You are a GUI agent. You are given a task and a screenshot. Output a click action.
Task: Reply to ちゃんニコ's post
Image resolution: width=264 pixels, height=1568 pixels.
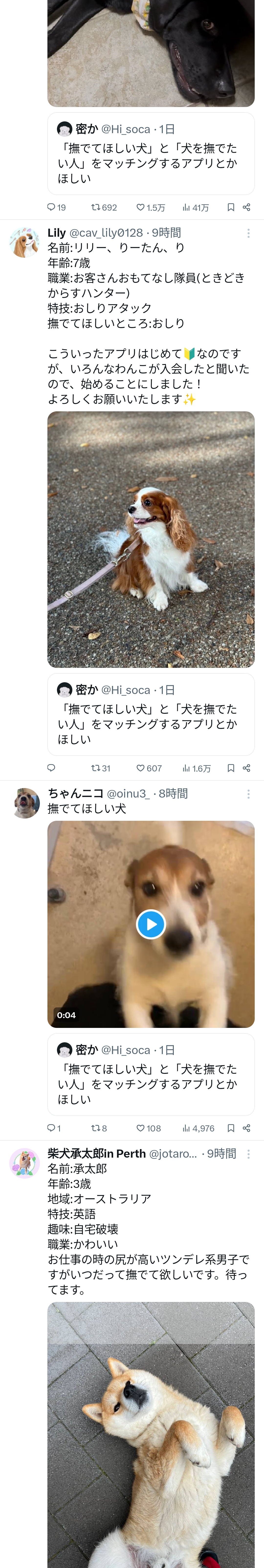[x=51, y=1128]
